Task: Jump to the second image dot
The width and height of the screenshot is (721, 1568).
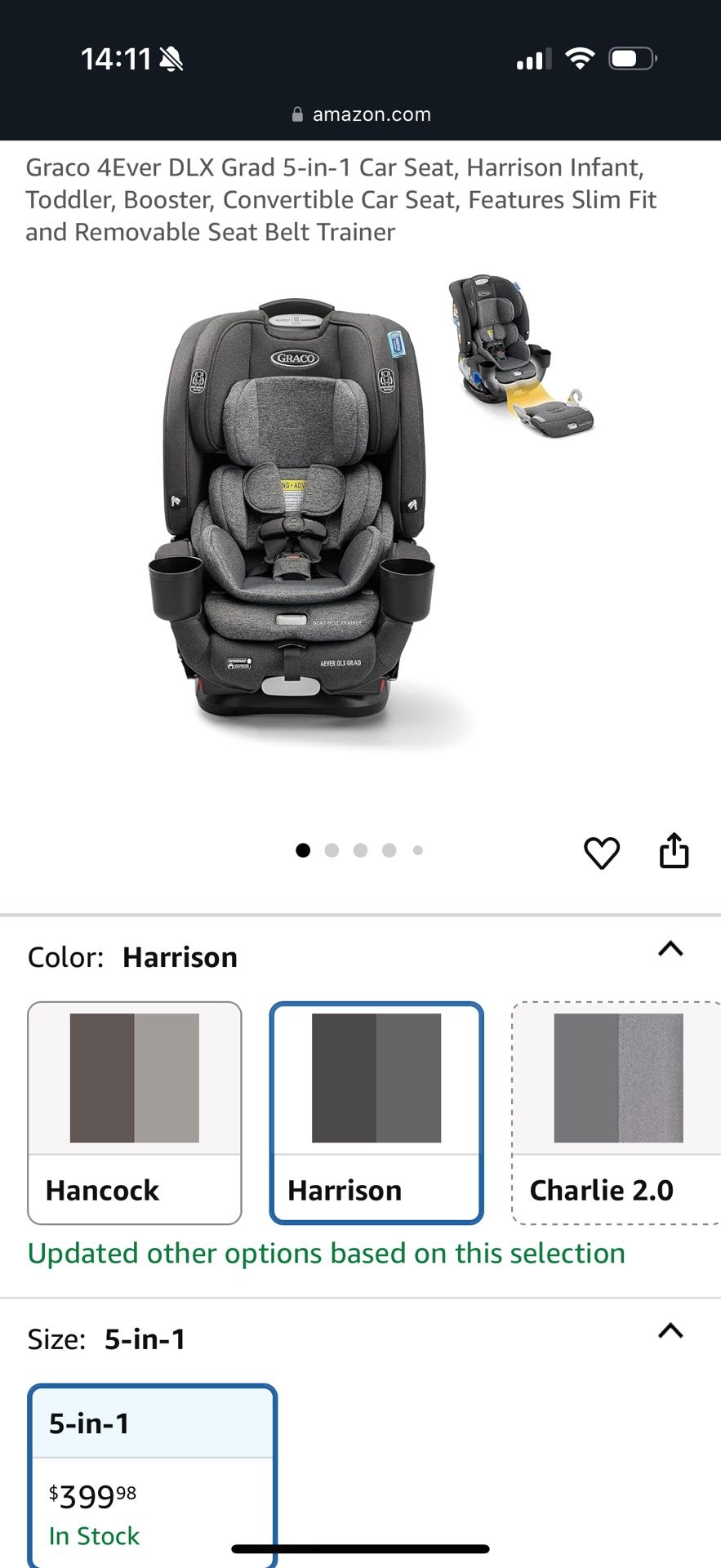Action: pyautogui.click(x=332, y=850)
